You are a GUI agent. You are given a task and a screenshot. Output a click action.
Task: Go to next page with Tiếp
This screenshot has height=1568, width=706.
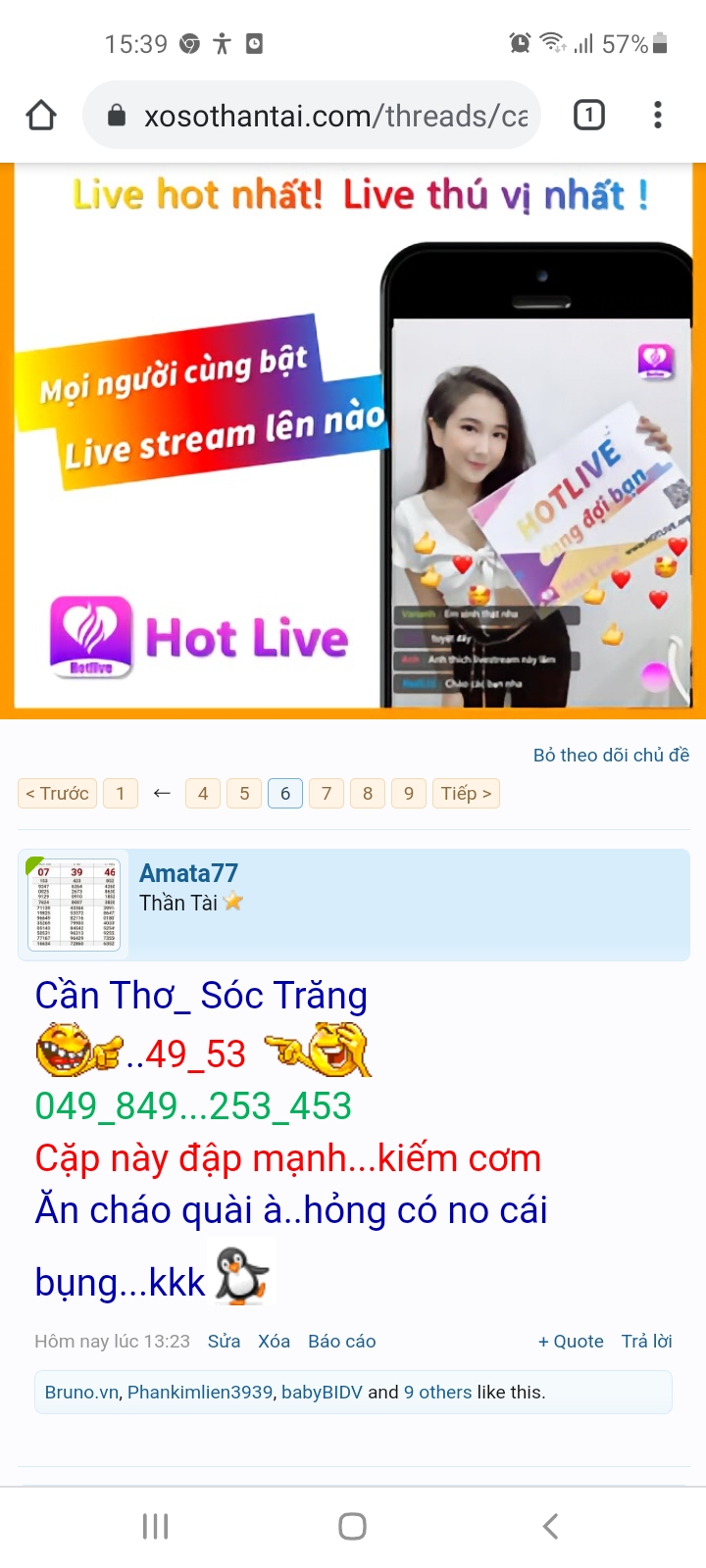coord(466,793)
